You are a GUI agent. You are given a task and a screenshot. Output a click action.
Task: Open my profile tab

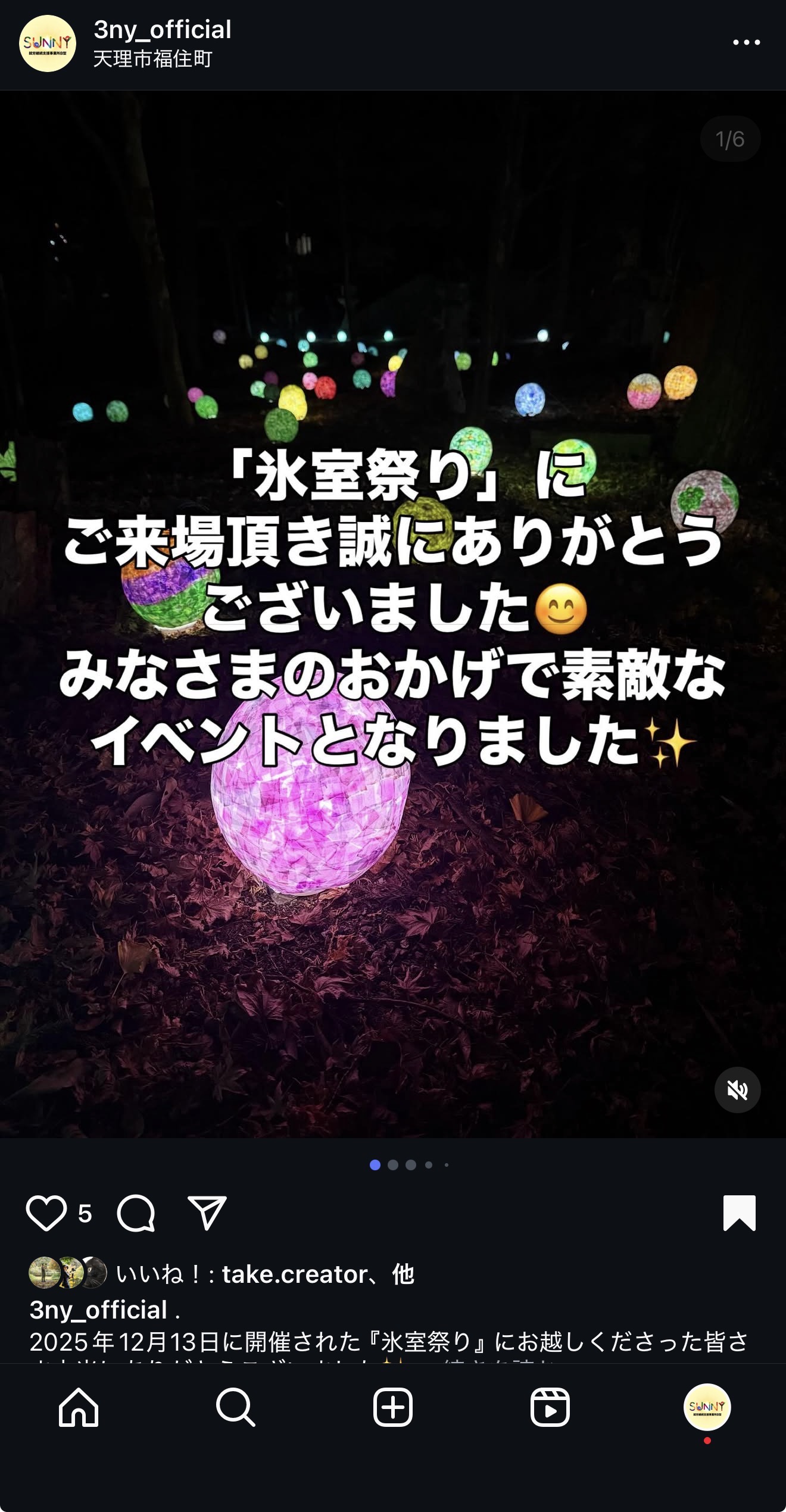707,1407
